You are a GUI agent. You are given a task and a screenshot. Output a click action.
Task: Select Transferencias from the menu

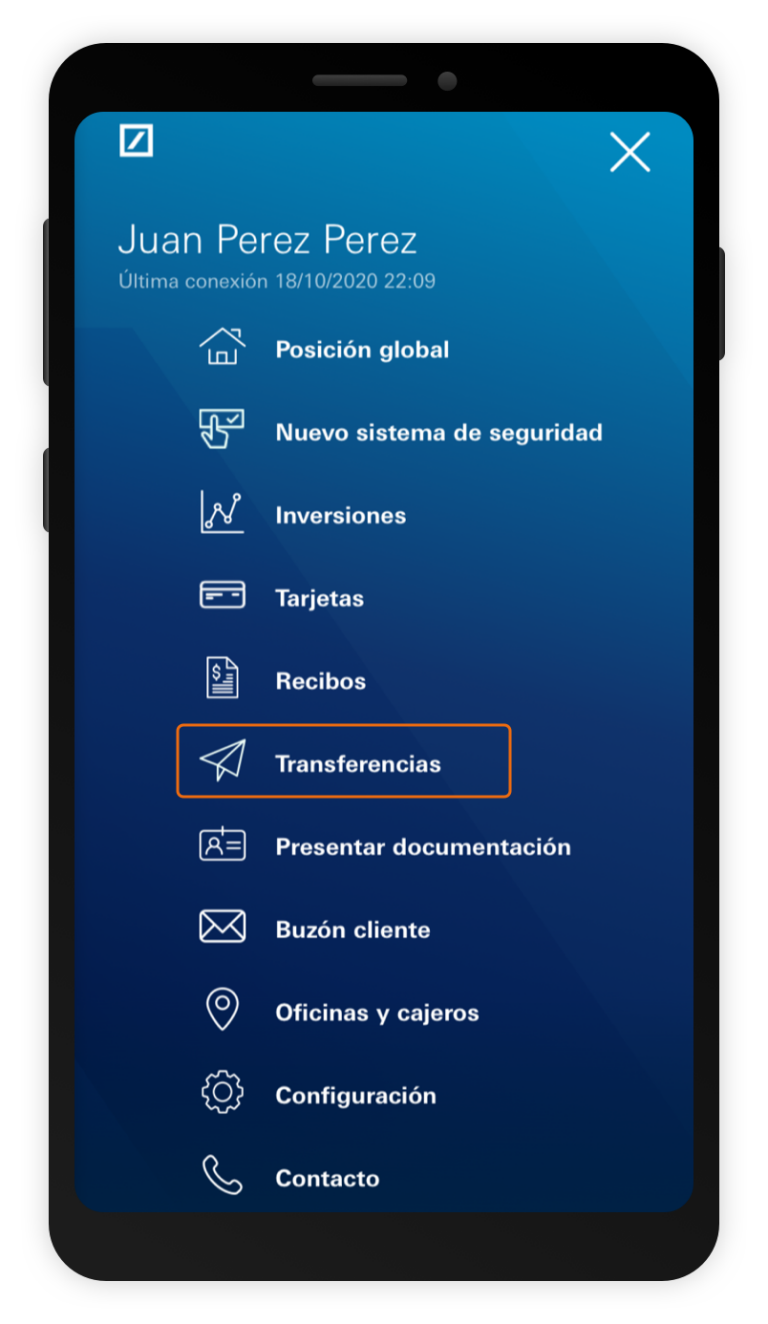coord(357,764)
